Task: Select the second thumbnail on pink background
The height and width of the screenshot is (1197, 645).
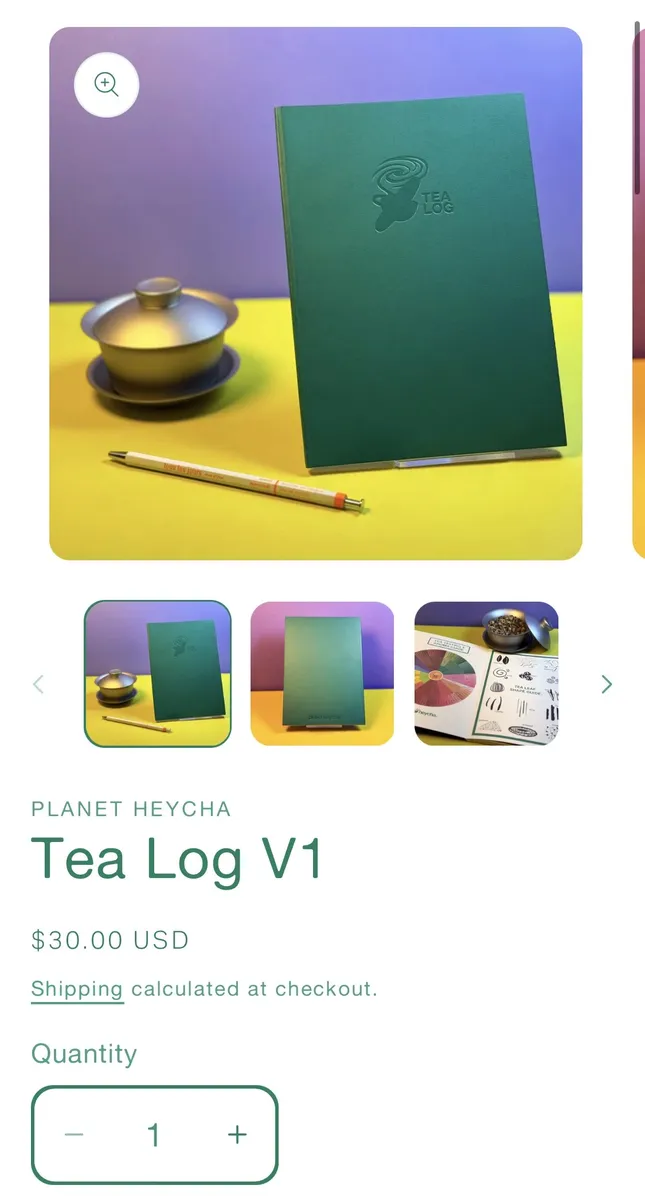Action: point(322,673)
